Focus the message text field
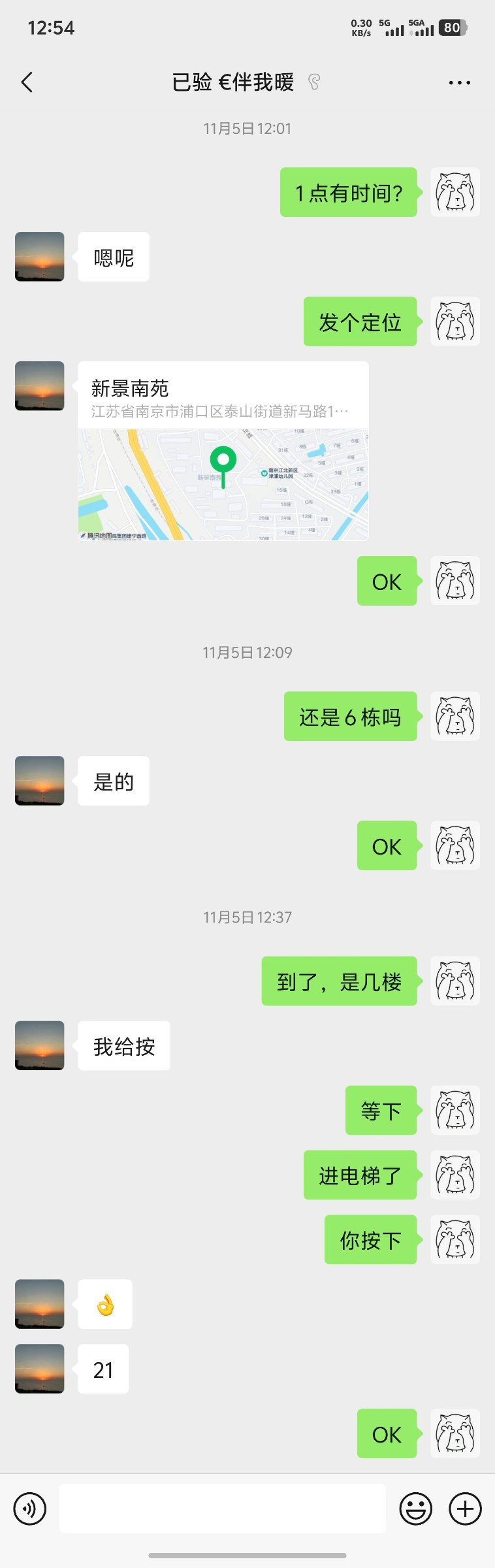 coord(222,1509)
